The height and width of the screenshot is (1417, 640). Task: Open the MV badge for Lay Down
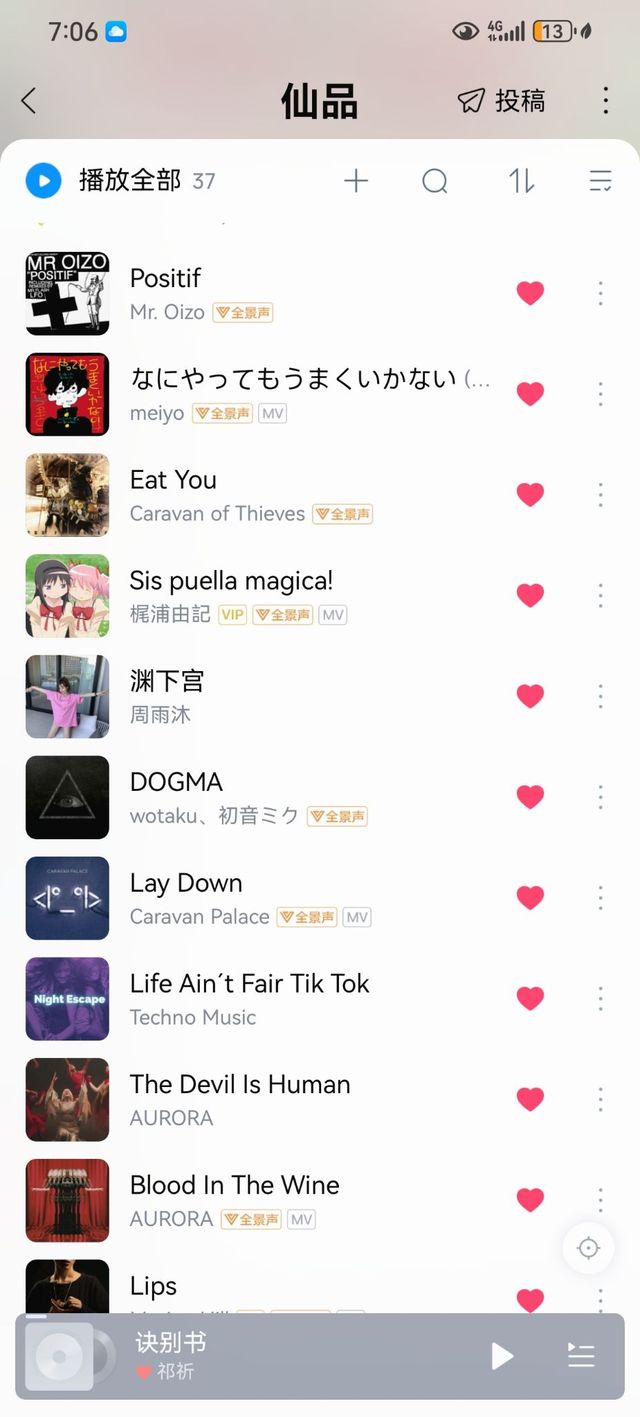coord(357,917)
